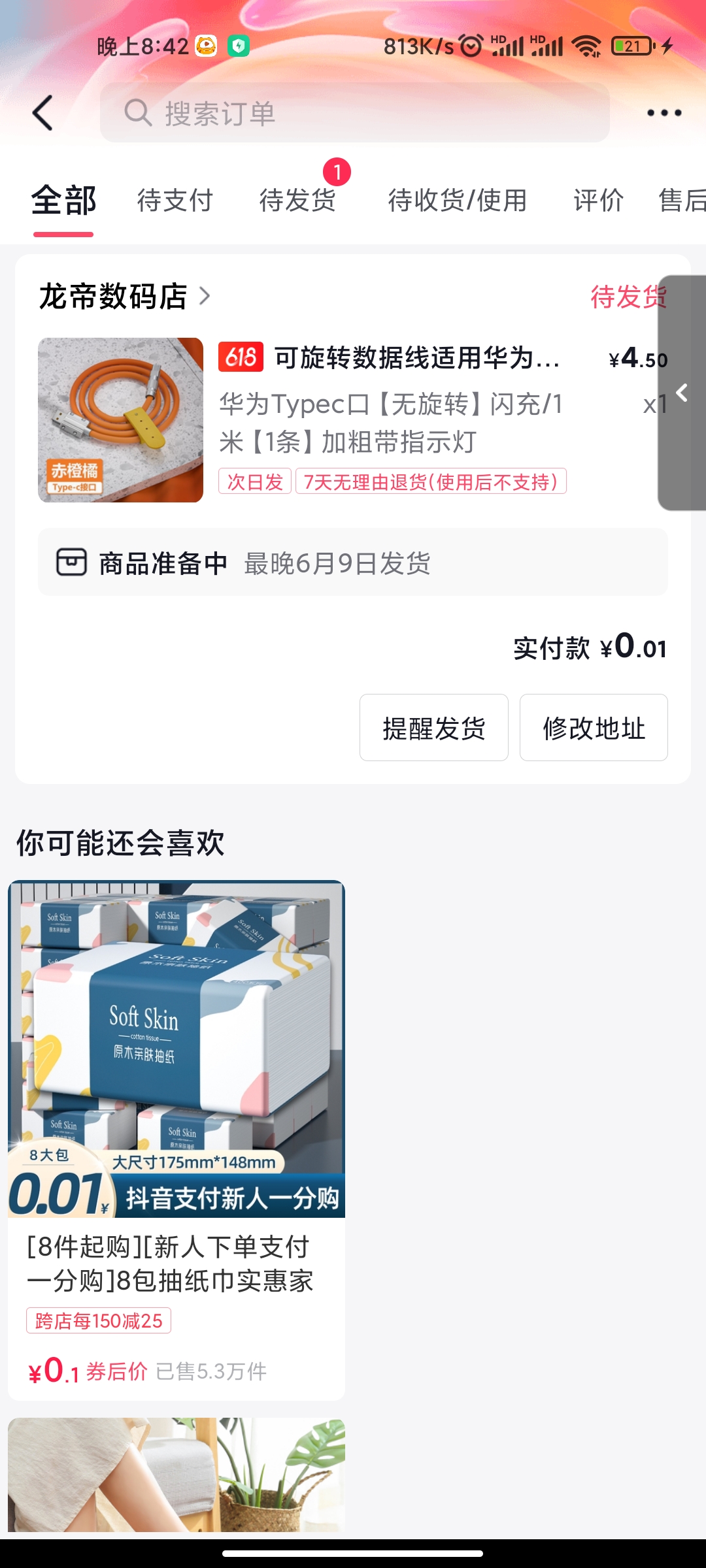The image size is (706, 1568).
Task: Open the three-dot more options menu
Action: point(663,112)
